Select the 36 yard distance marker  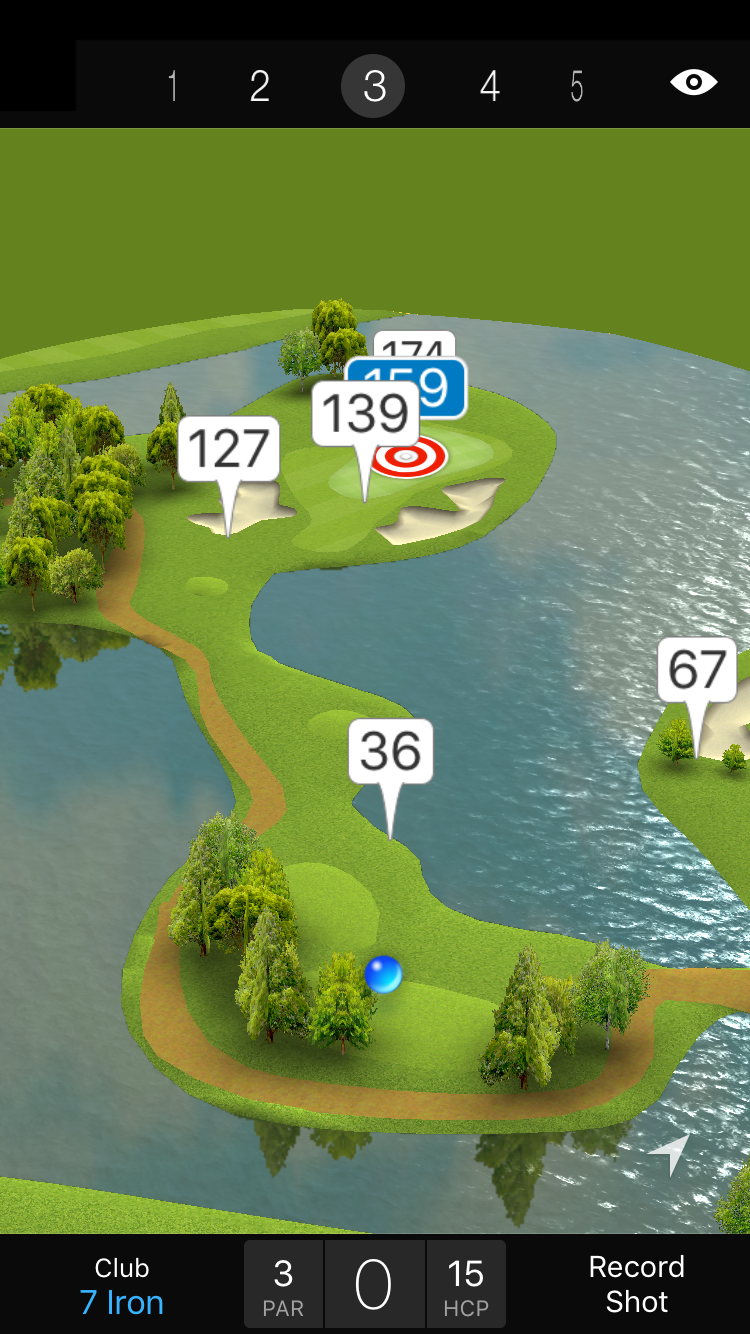coord(390,752)
